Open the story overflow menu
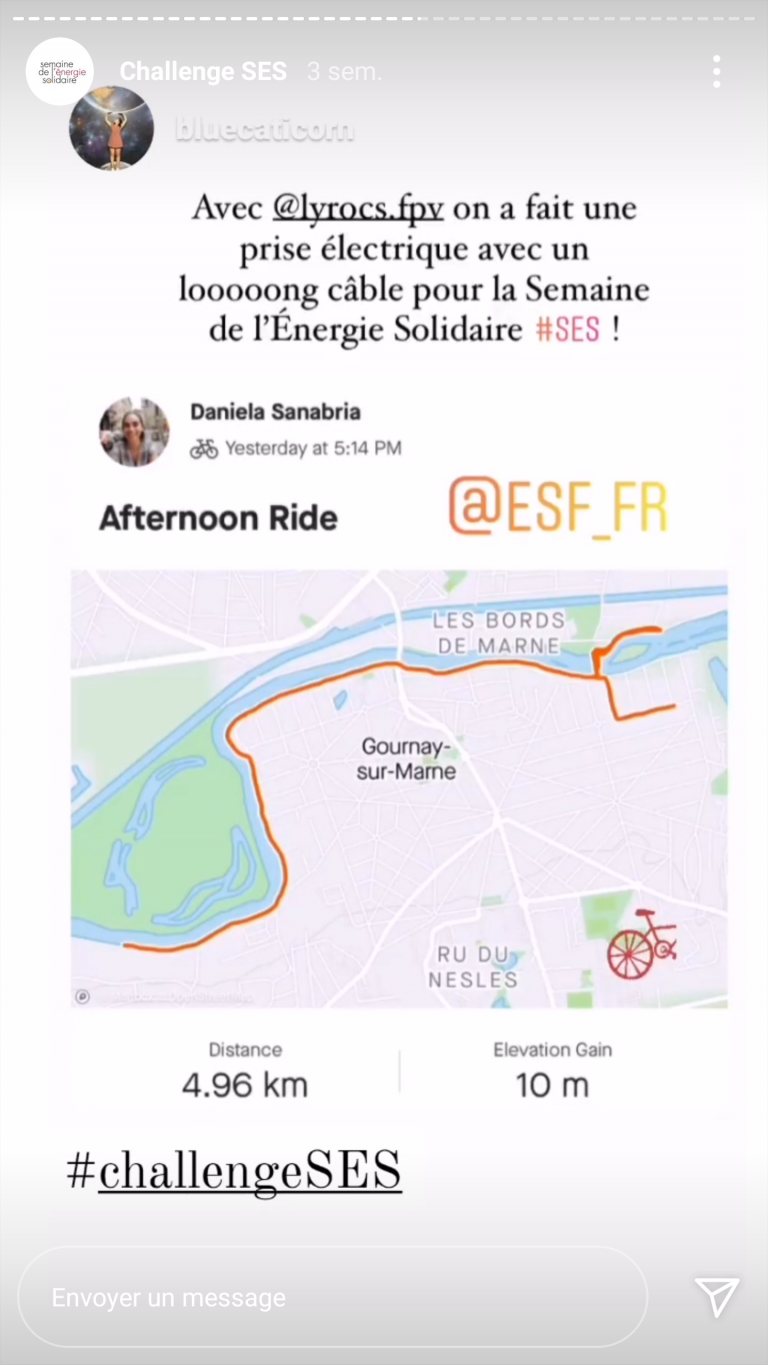The image size is (768, 1365). click(716, 72)
